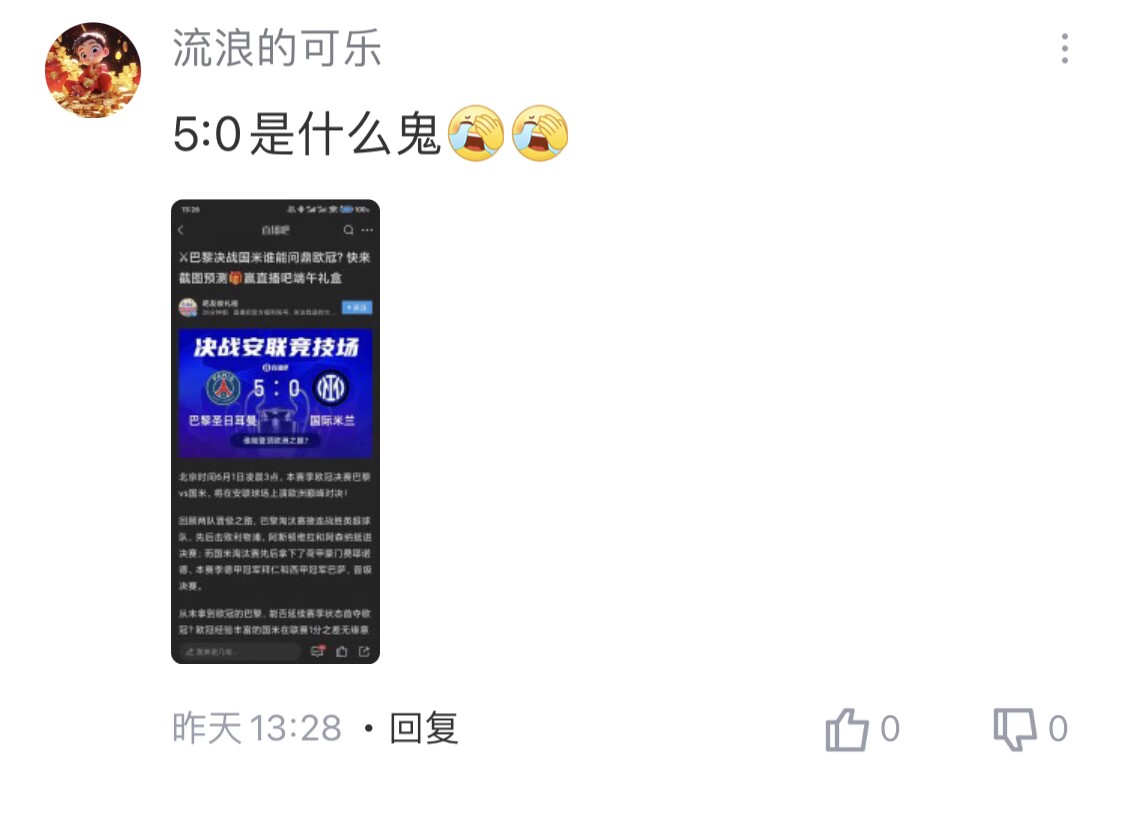The image size is (1125, 816).
Task: Open 流浪的可乐's profile avatar
Action: pyautogui.click(x=93, y=70)
